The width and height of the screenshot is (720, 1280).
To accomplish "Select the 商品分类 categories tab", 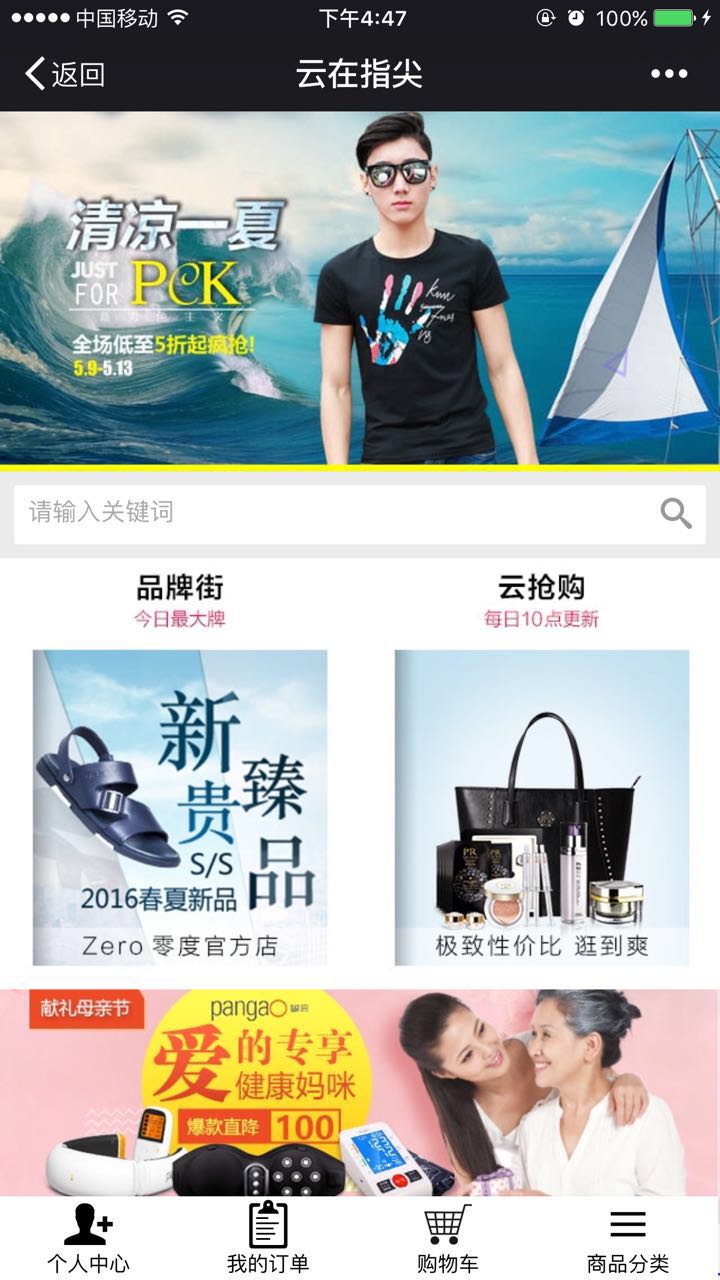I will 628,1238.
